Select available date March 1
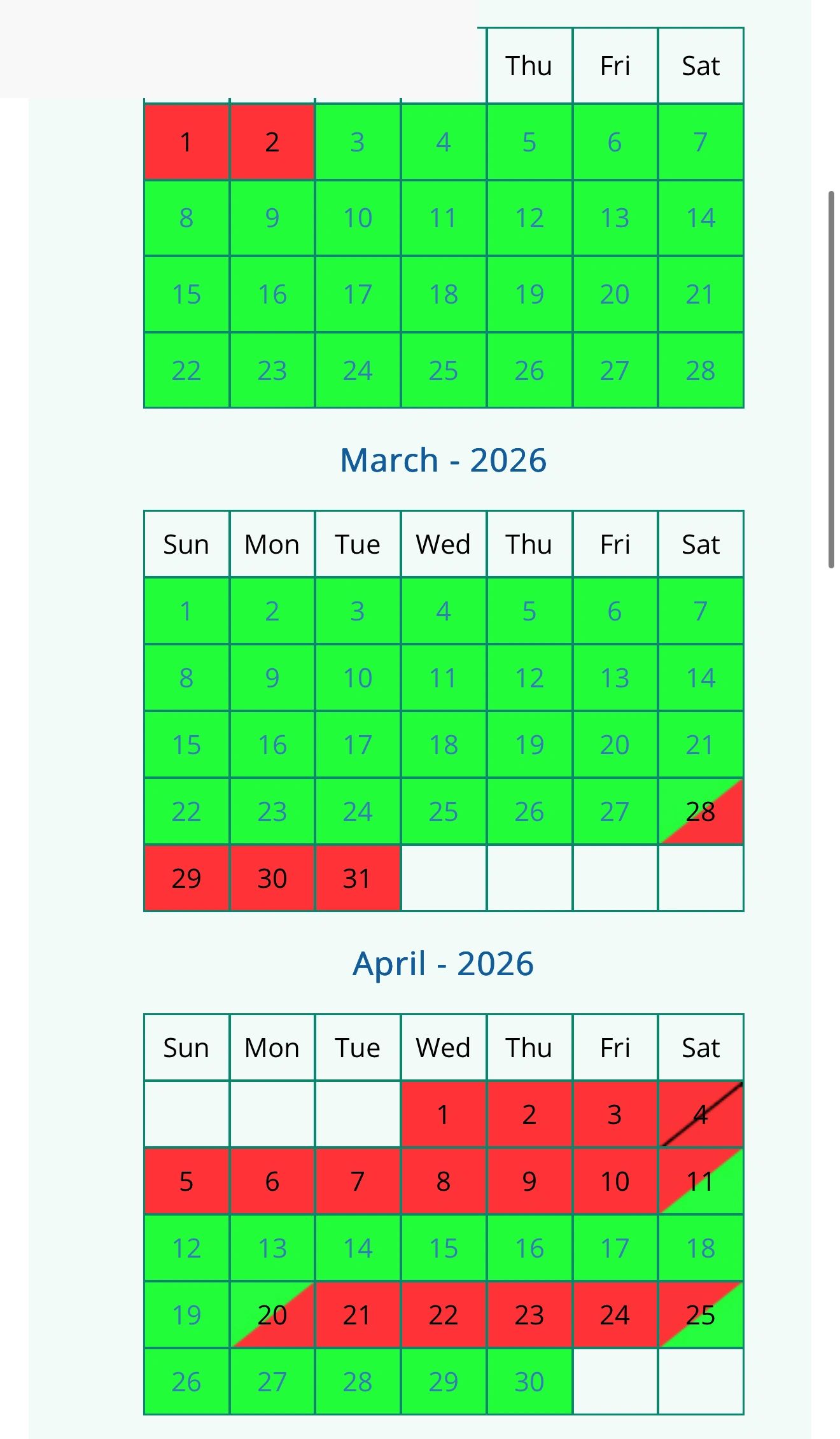The width and height of the screenshot is (840, 1439). (186, 611)
